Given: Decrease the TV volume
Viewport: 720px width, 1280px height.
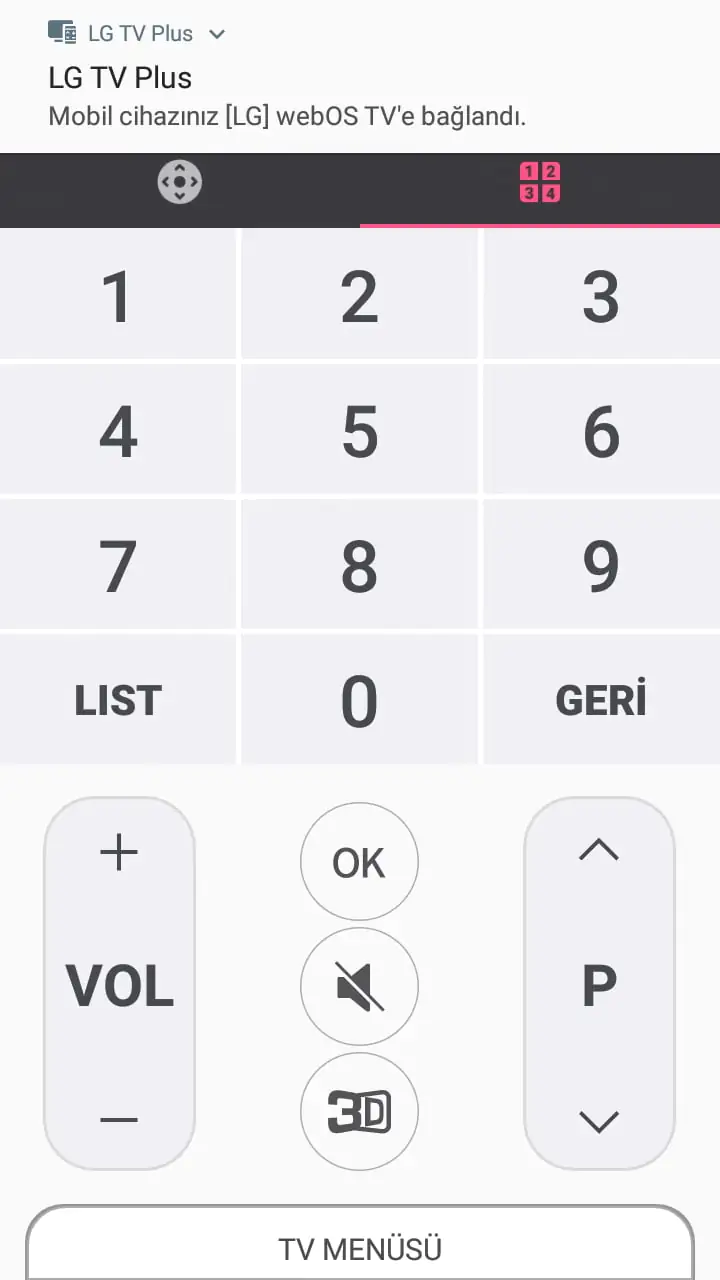Looking at the screenshot, I should tap(119, 1120).
